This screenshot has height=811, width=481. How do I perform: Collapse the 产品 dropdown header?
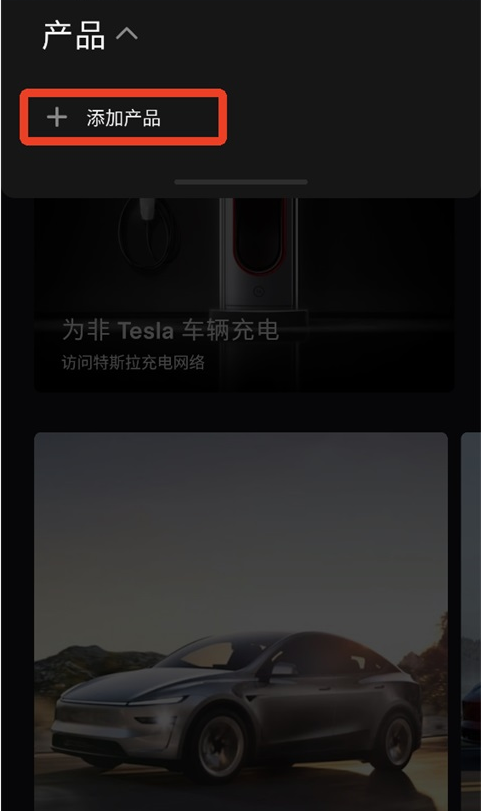click(x=90, y=35)
